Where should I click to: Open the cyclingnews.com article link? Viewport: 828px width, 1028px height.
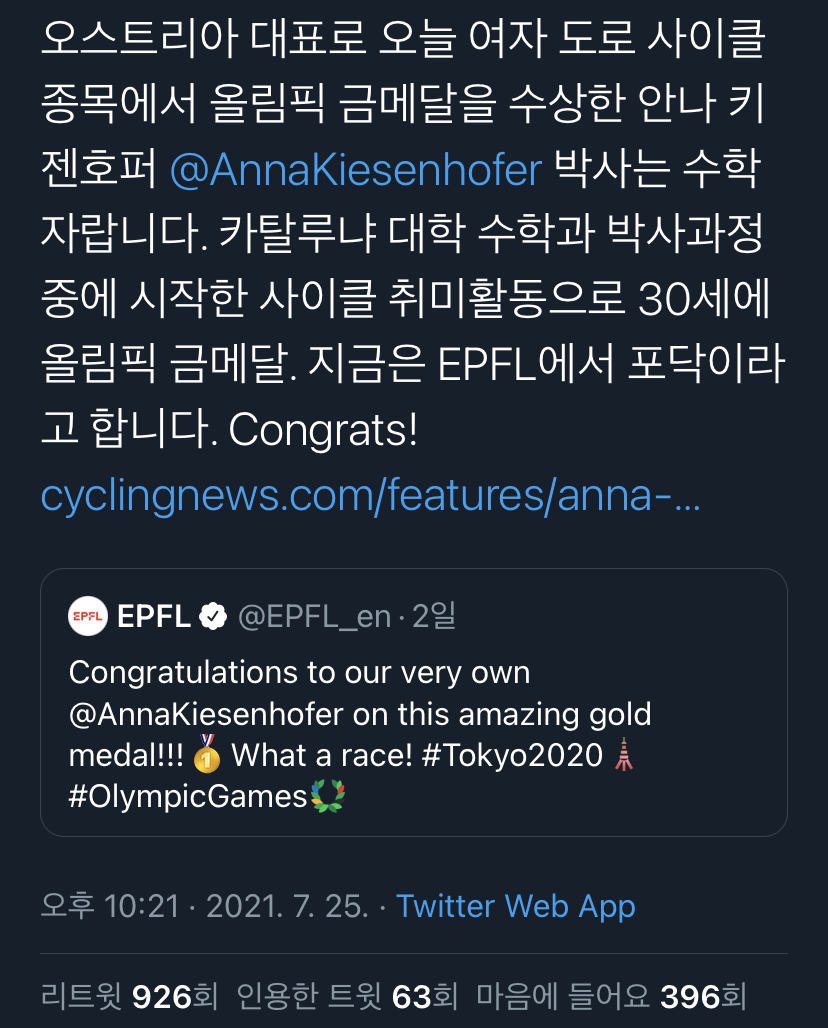point(370,496)
